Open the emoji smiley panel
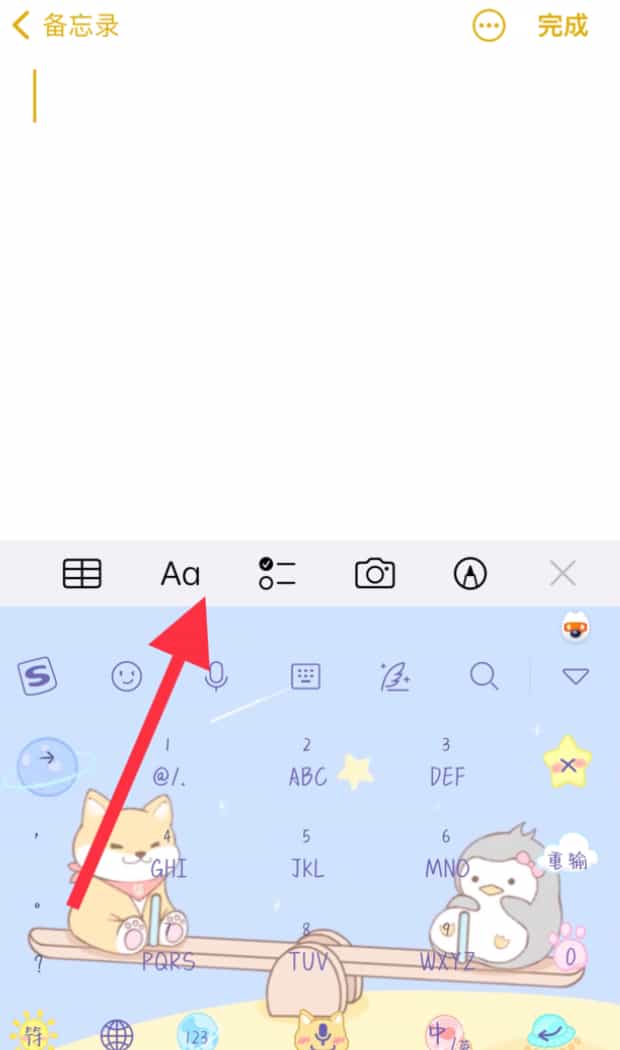 coord(127,677)
